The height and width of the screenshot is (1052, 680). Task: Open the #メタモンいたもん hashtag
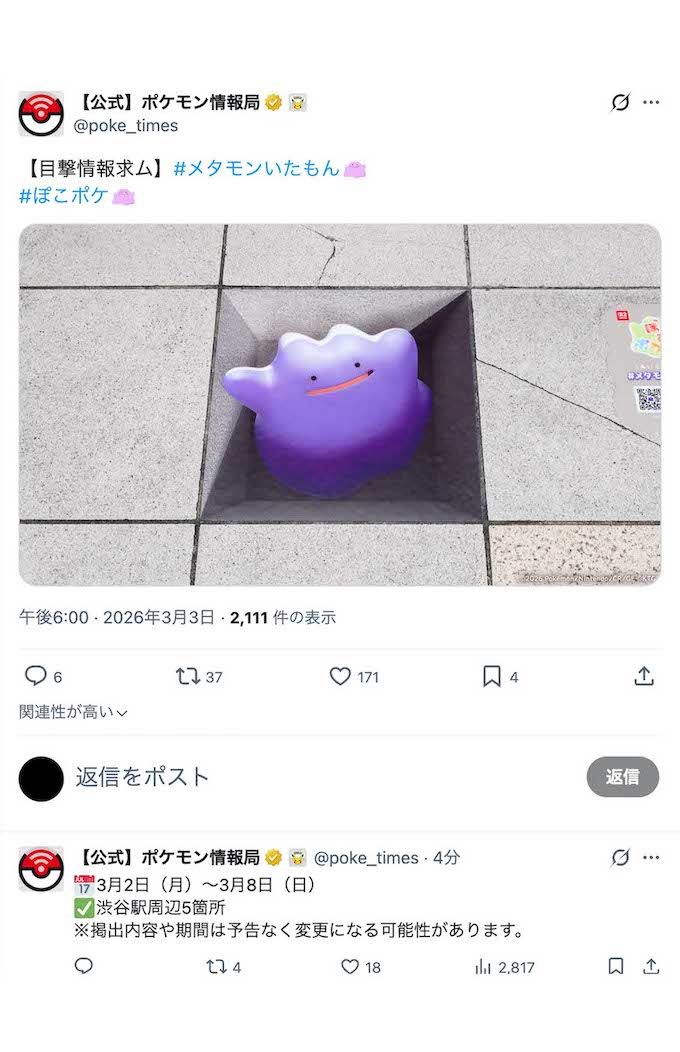[x=257, y=169]
